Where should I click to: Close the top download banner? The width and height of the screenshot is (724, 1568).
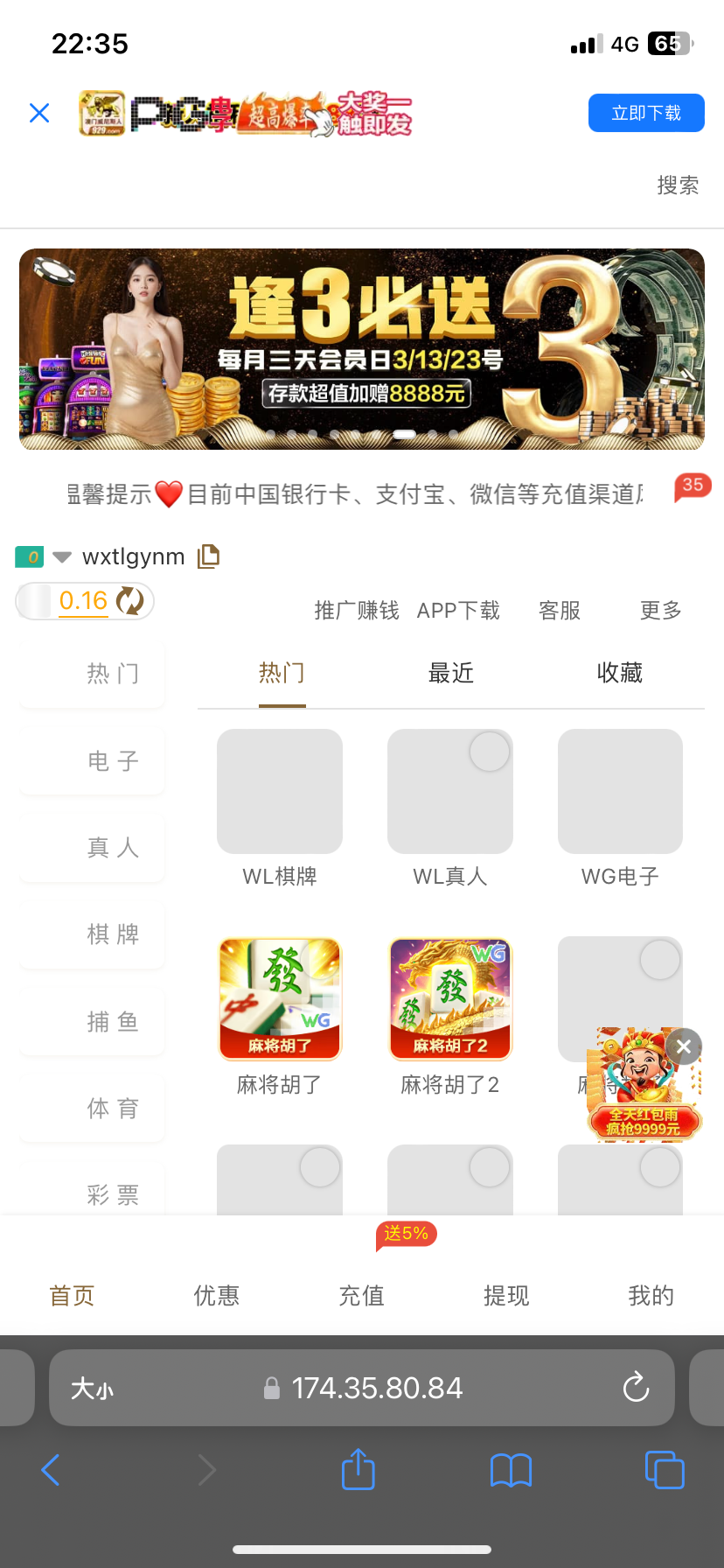pyautogui.click(x=39, y=113)
